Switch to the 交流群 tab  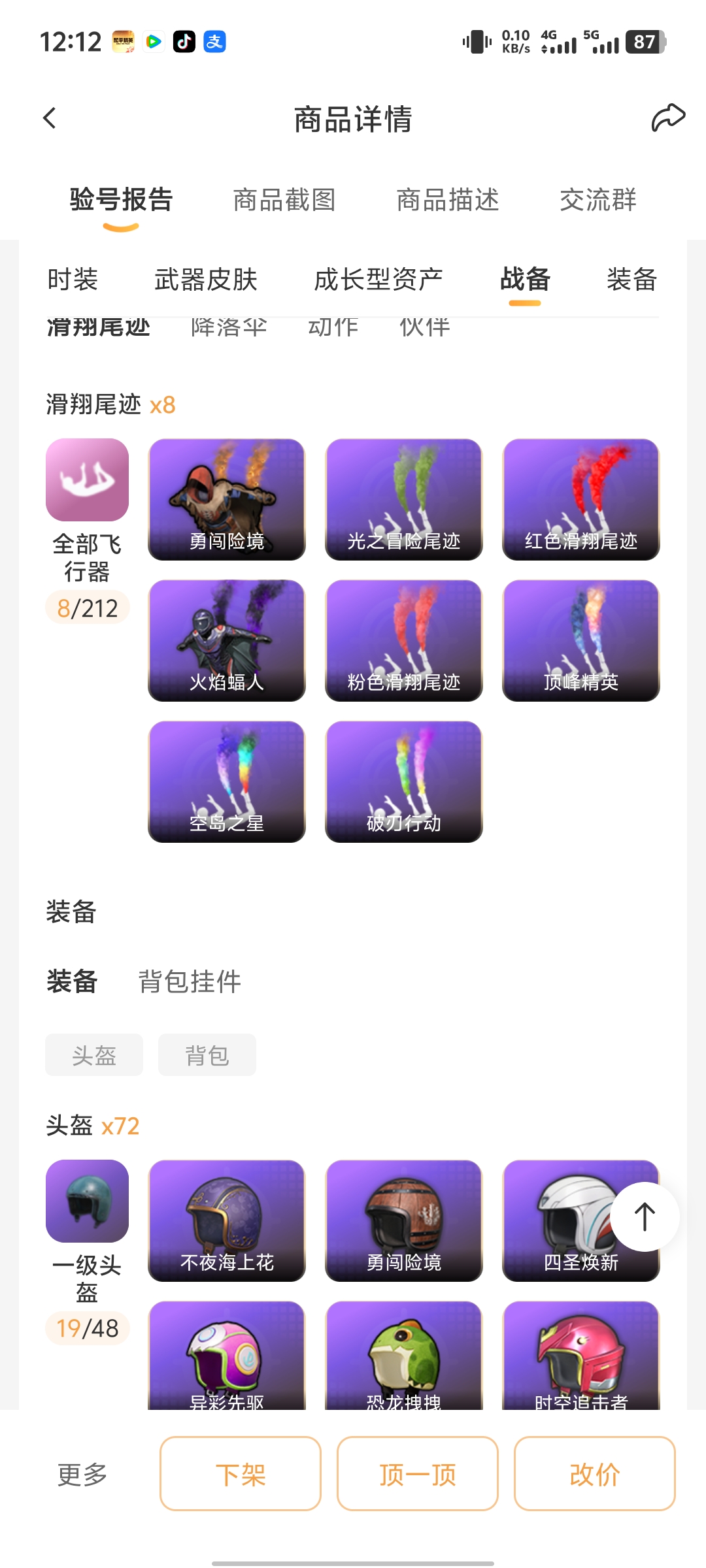coord(597,200)
